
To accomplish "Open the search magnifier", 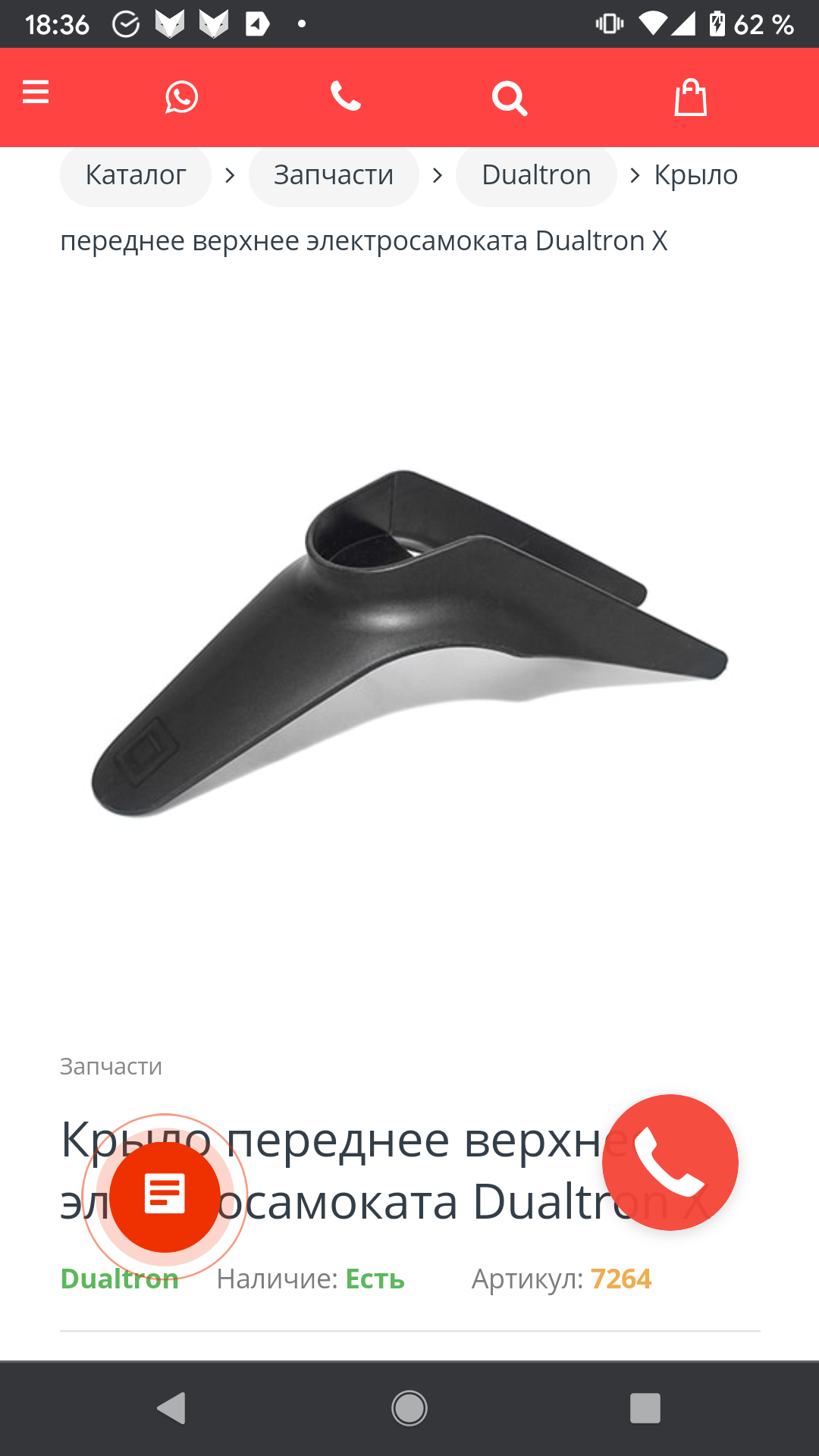I will coord(510,99).
